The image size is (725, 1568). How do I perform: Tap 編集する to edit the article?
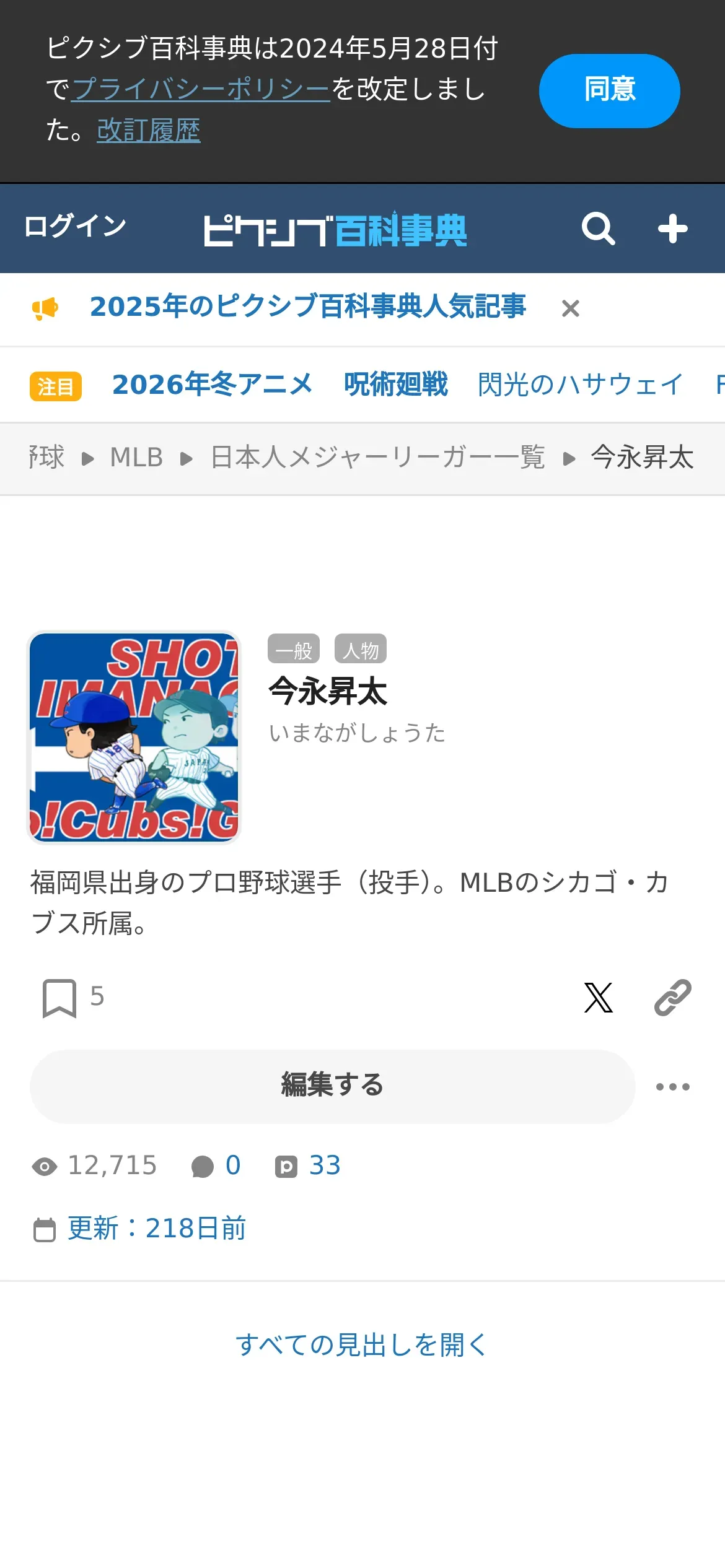click(332, 1086)
